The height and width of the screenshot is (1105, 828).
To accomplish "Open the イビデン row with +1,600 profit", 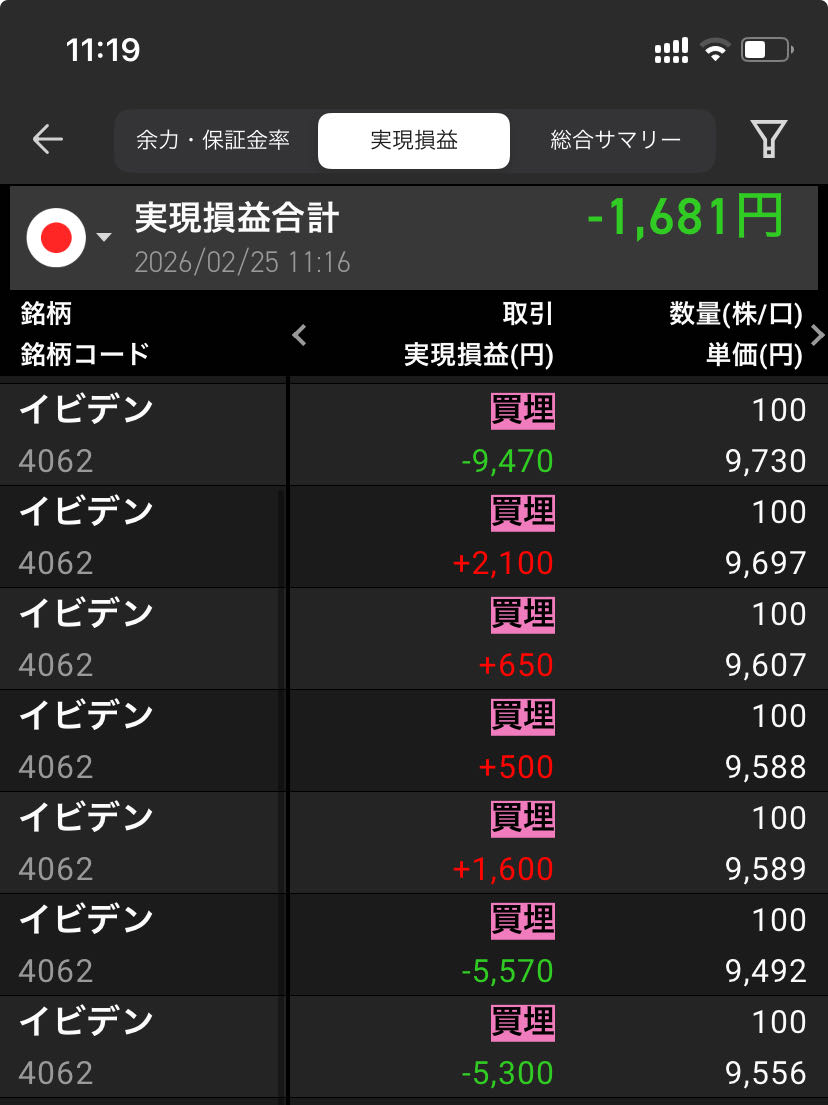I will click(414, 843).
